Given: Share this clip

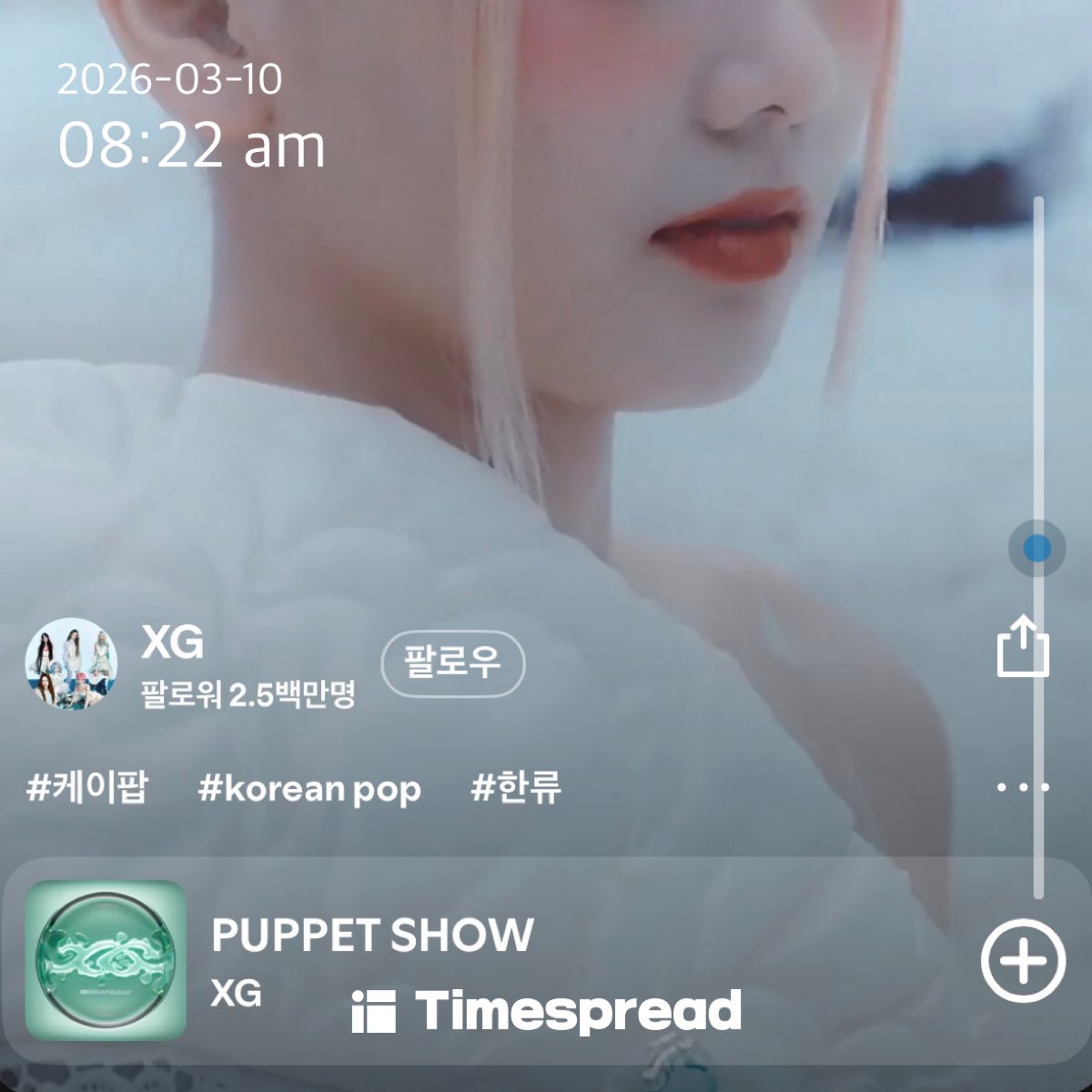Looking at the screenshot, I should point(1023,647).
